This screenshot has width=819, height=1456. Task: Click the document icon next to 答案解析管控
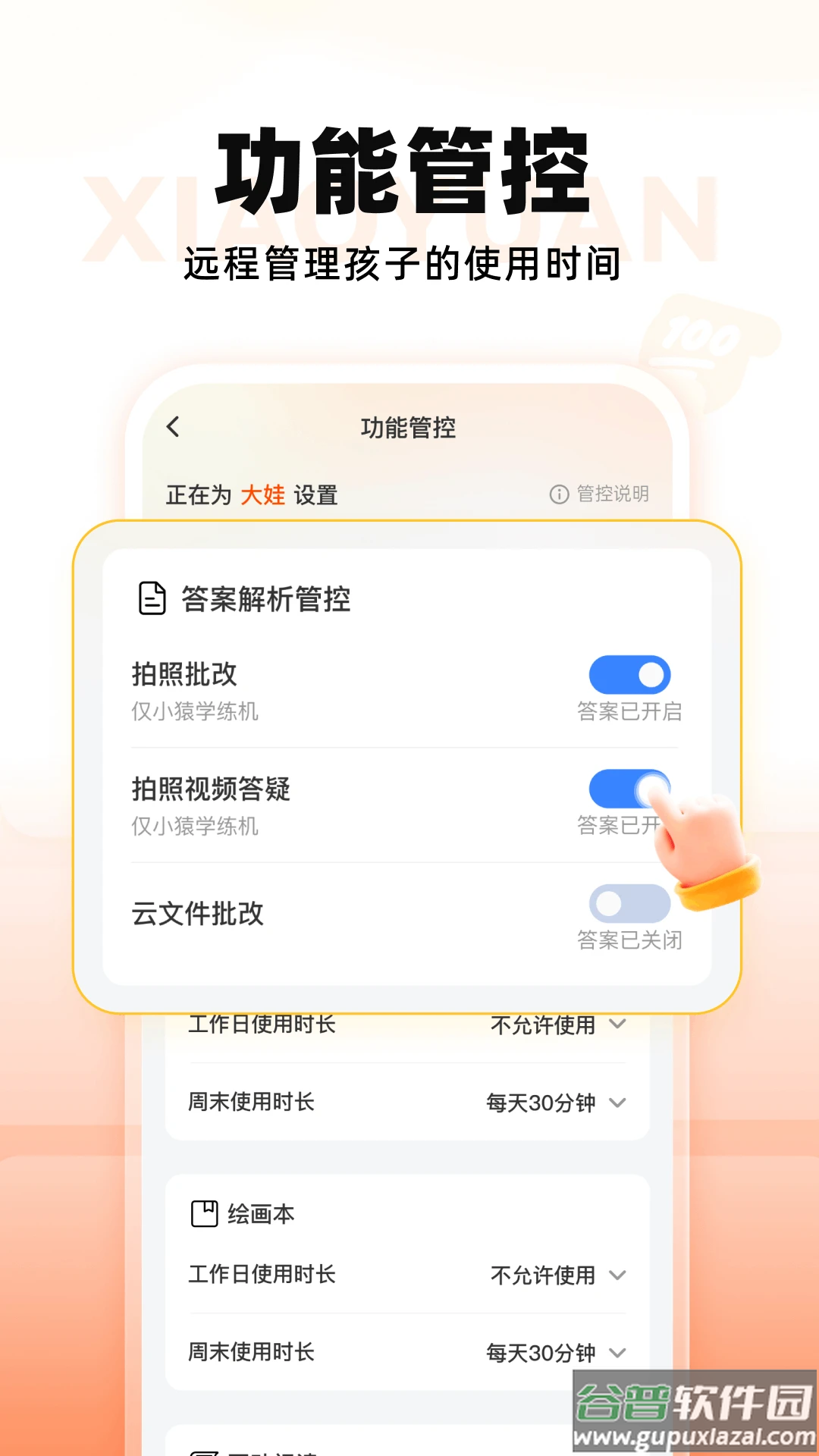click(x=152, y=599)
